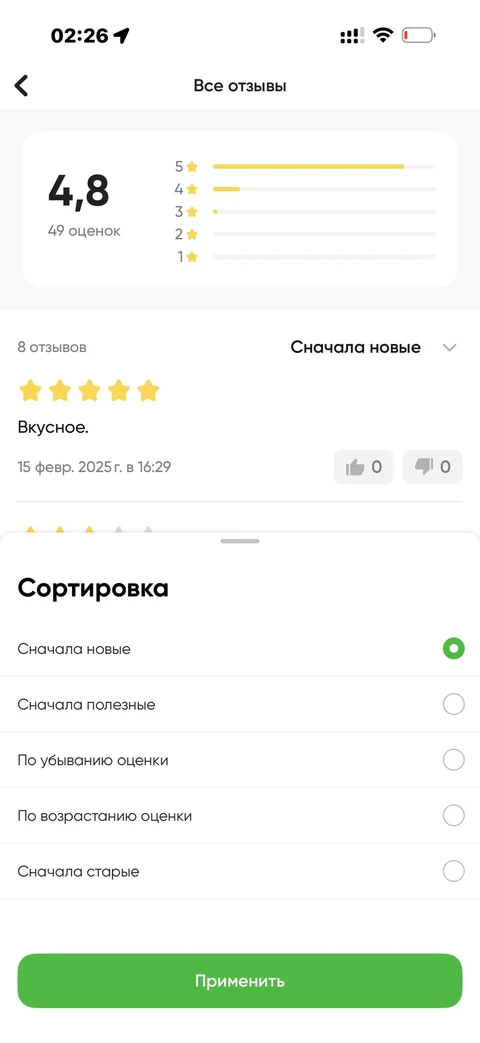480x1043 pixels.
Task: Pick По возрастанию оценки sorting
Action: 240,816
